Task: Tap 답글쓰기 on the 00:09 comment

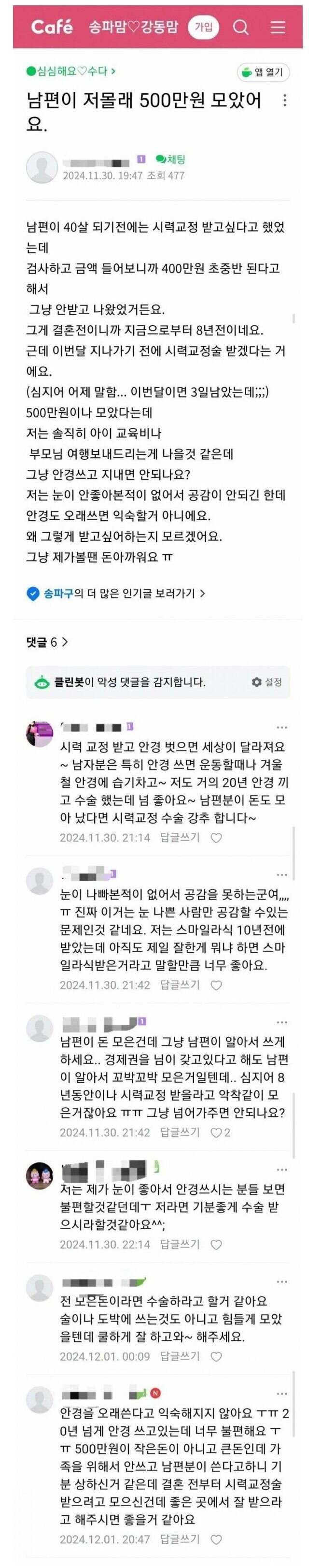Action: pos(180,1356)
